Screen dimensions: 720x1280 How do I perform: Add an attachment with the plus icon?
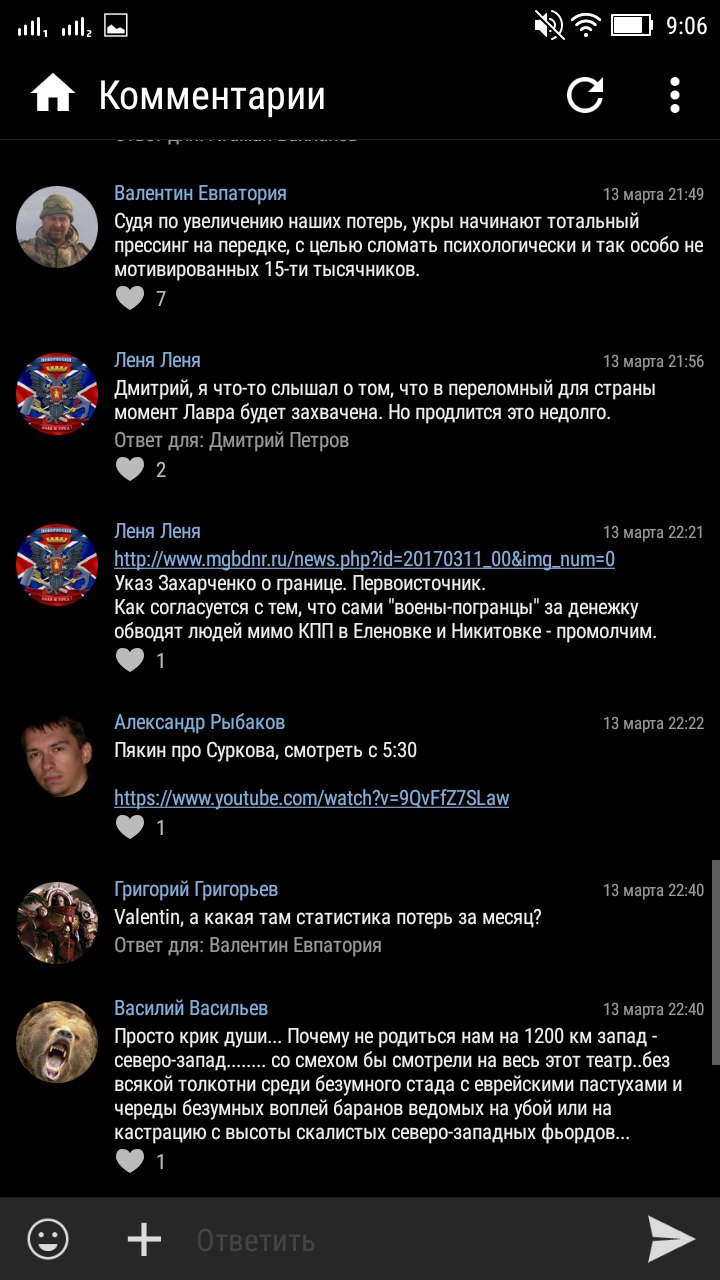pyautogui.click(x=144, y=1240)
